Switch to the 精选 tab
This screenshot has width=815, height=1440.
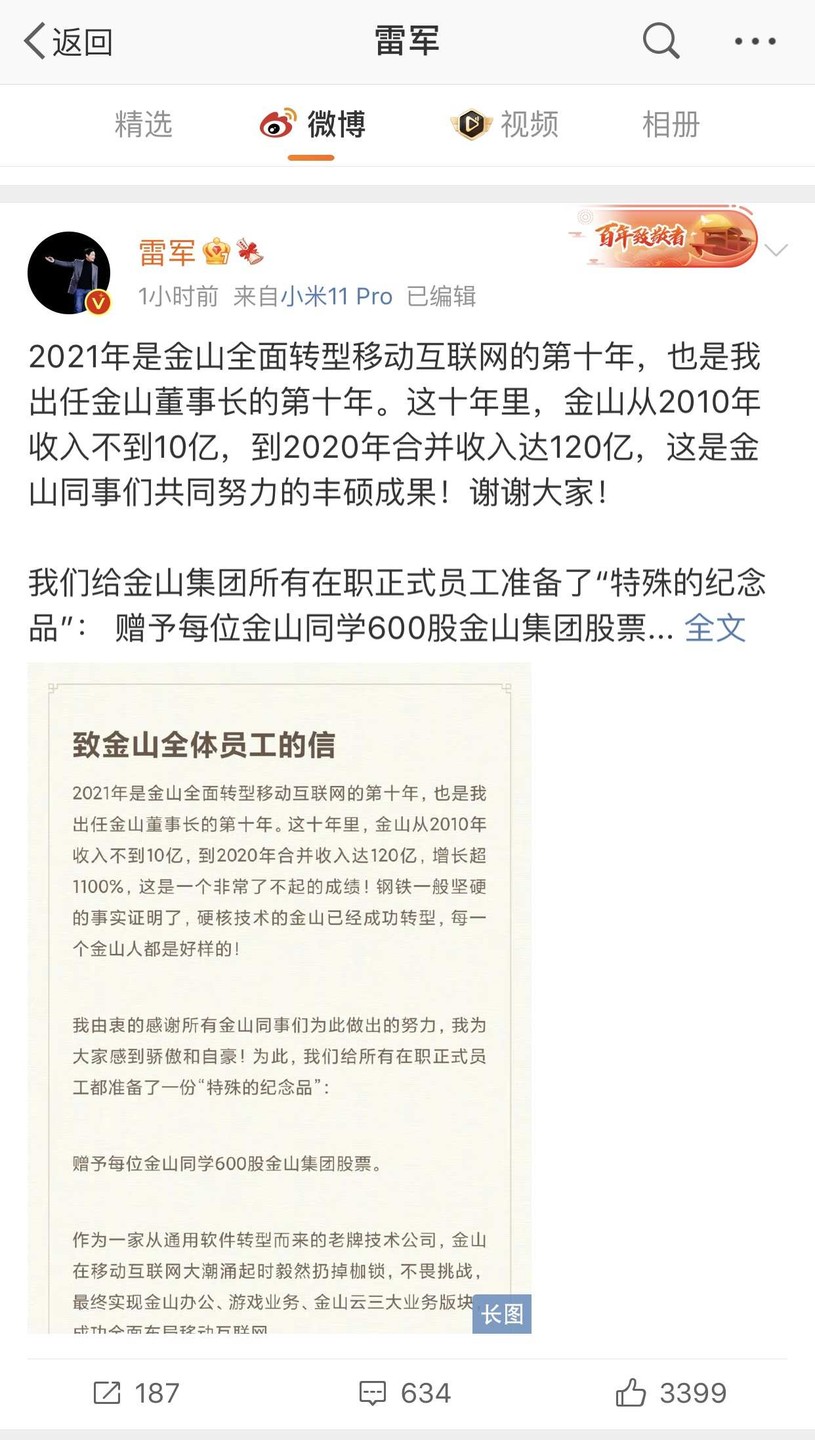click(143, 124)
